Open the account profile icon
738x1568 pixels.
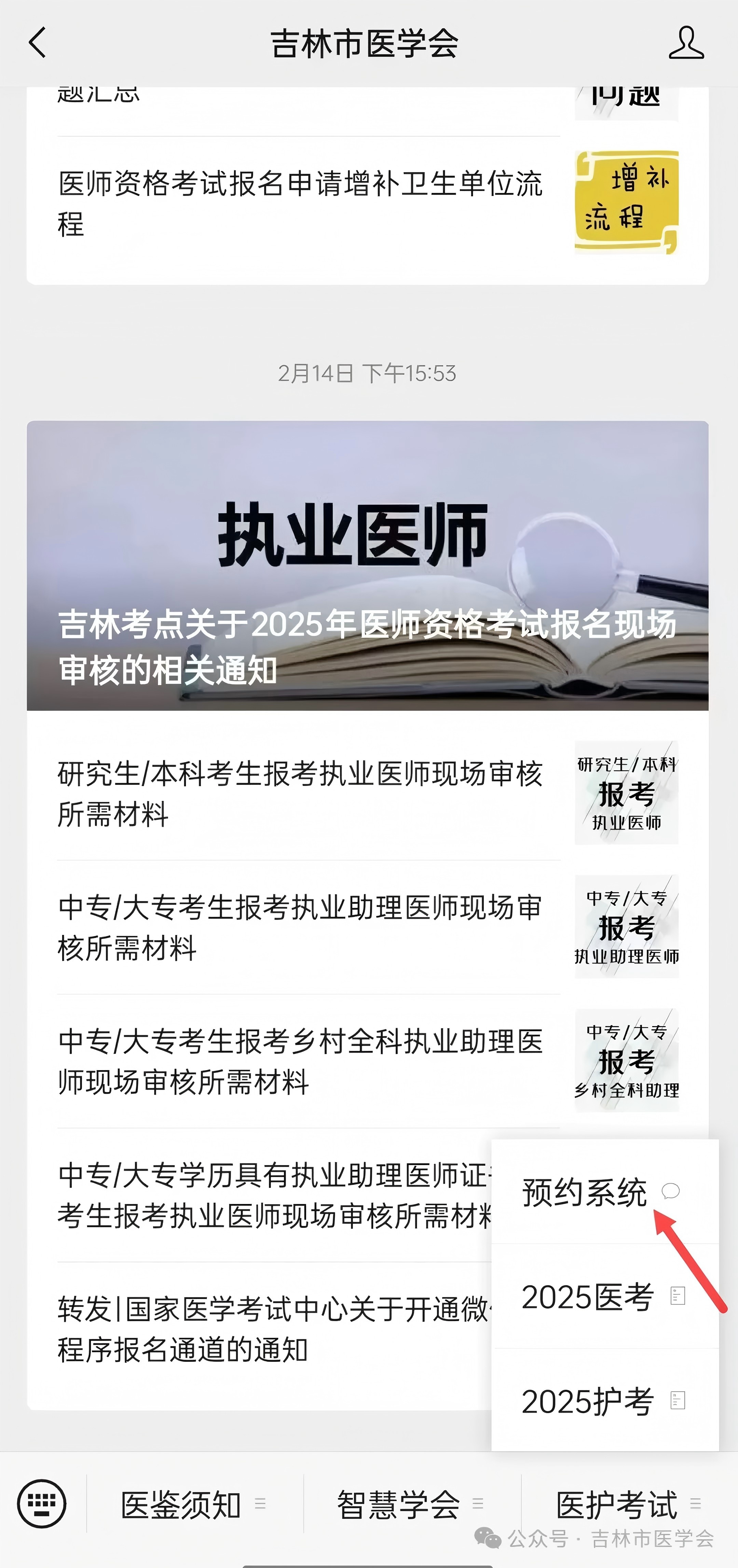(x=686, y=43)
